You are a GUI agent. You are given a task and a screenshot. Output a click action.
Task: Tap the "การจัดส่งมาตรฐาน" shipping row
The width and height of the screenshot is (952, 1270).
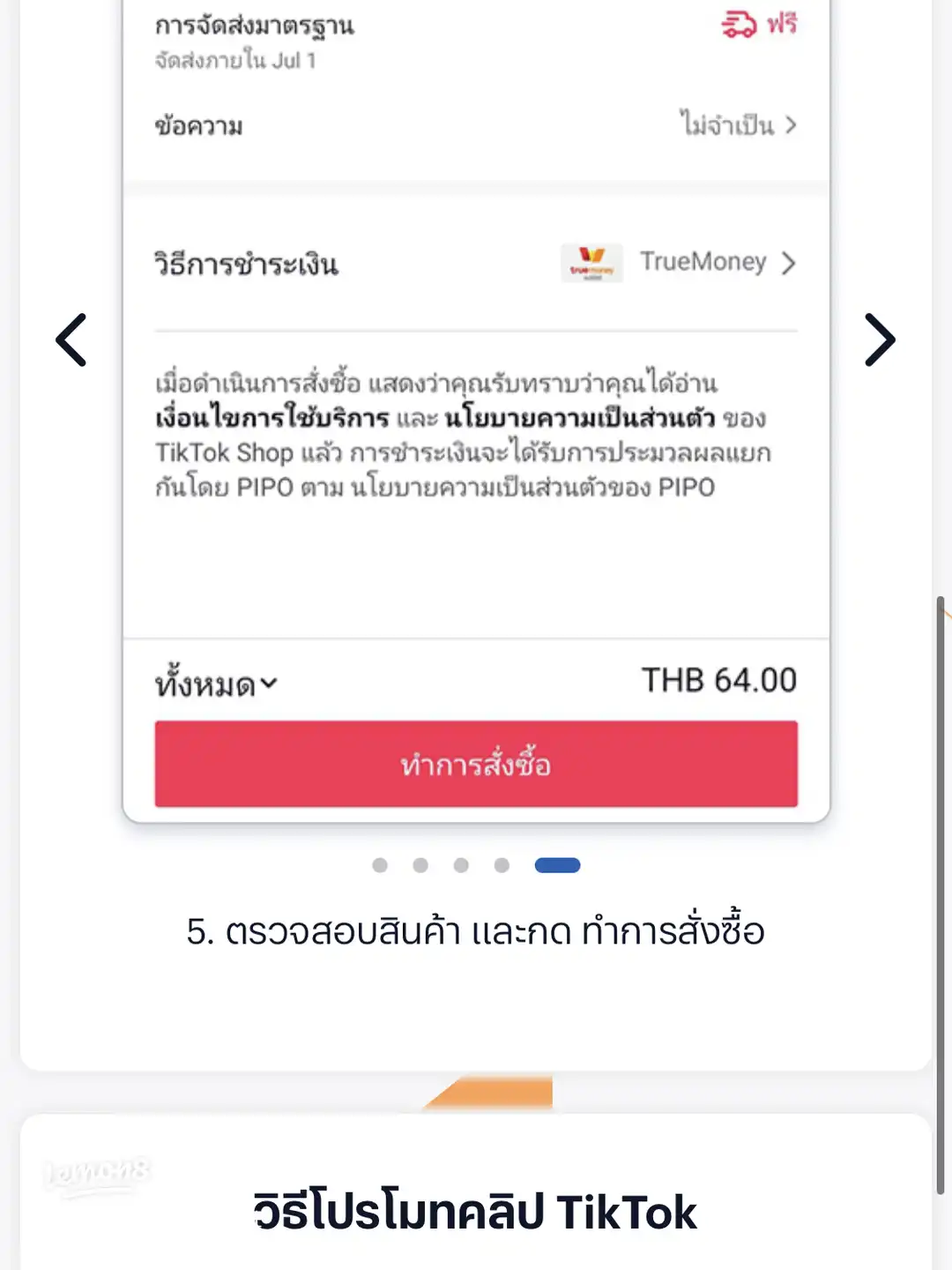(256, 26)
